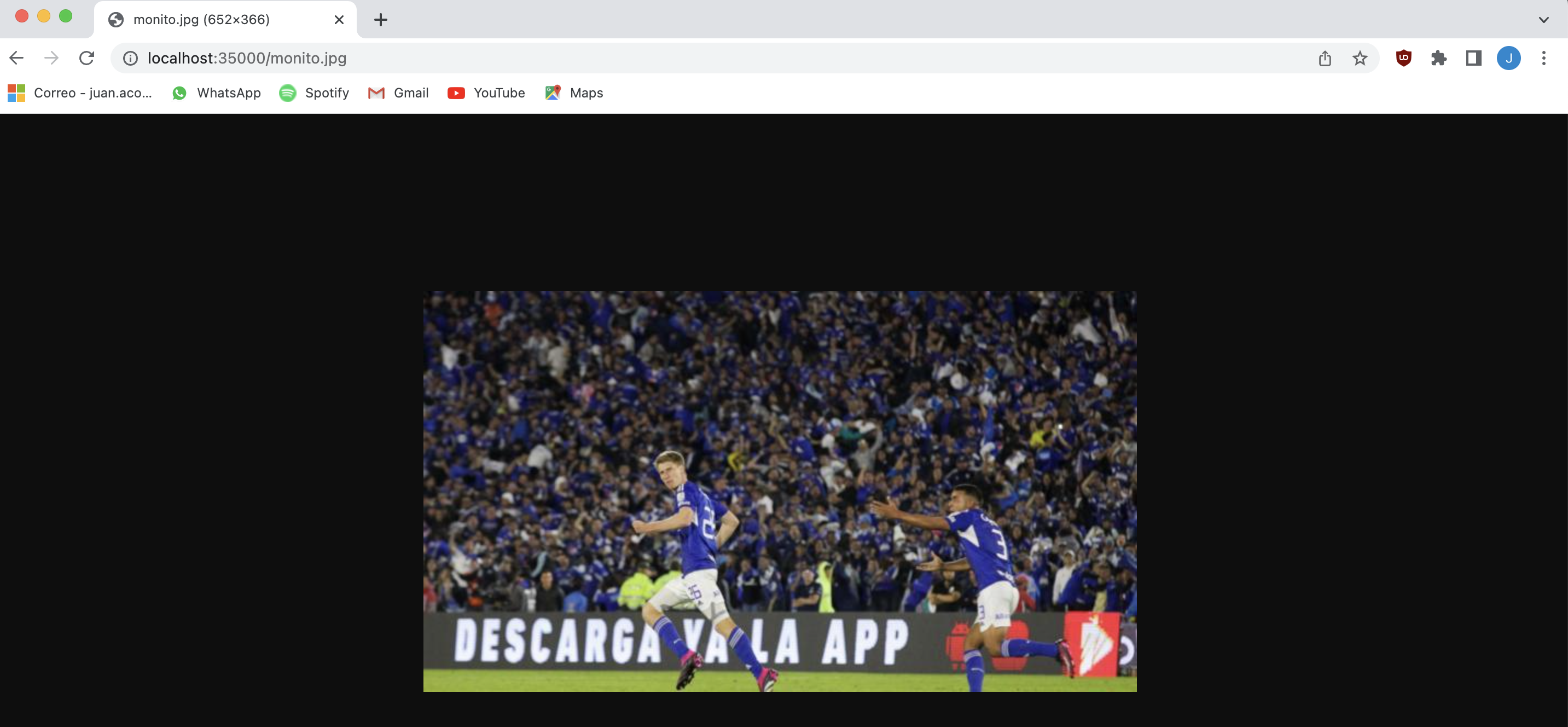Bookmark this page with the star
Screen dimensions: 1568x727
tap(1359, 58)
